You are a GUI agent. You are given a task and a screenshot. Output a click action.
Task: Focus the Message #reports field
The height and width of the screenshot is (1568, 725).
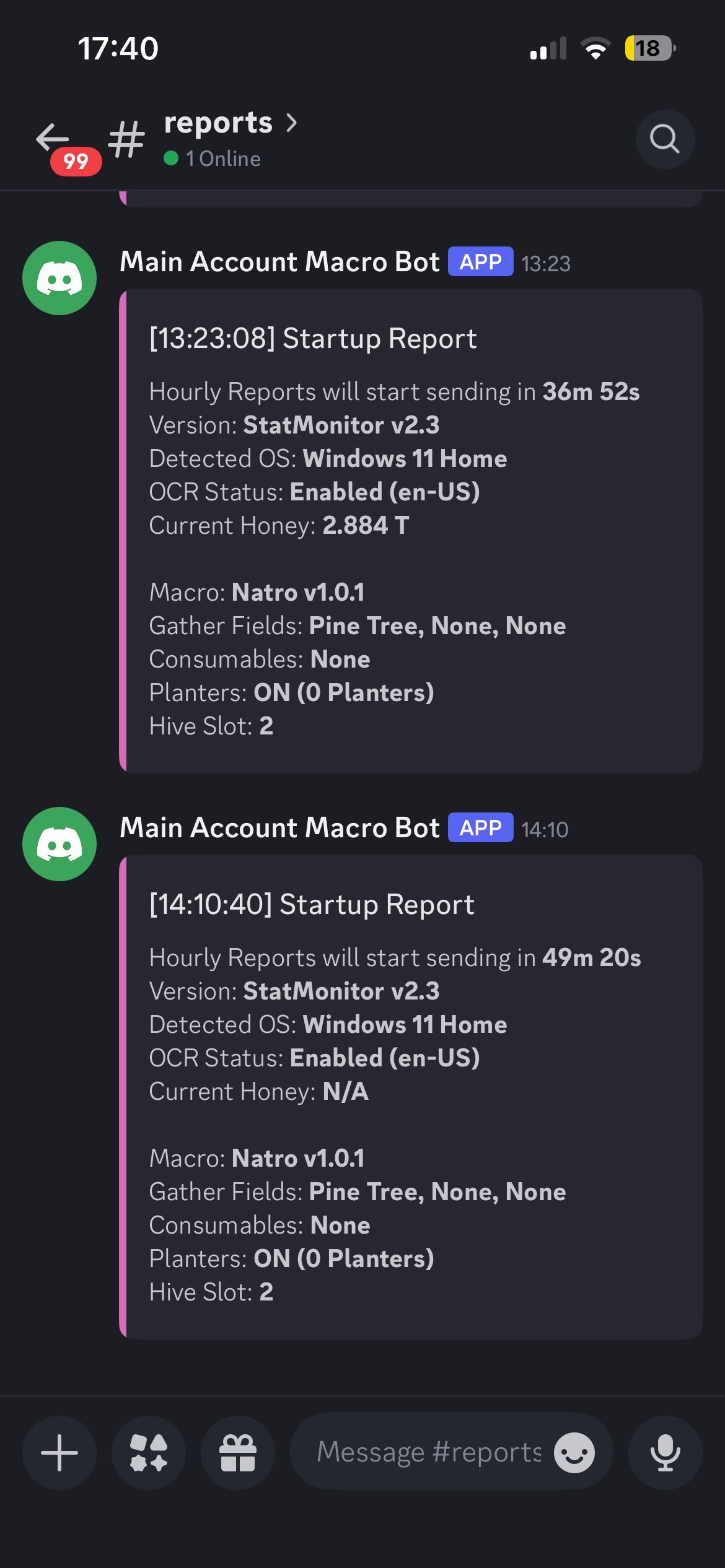click(x=428, y=1452)
